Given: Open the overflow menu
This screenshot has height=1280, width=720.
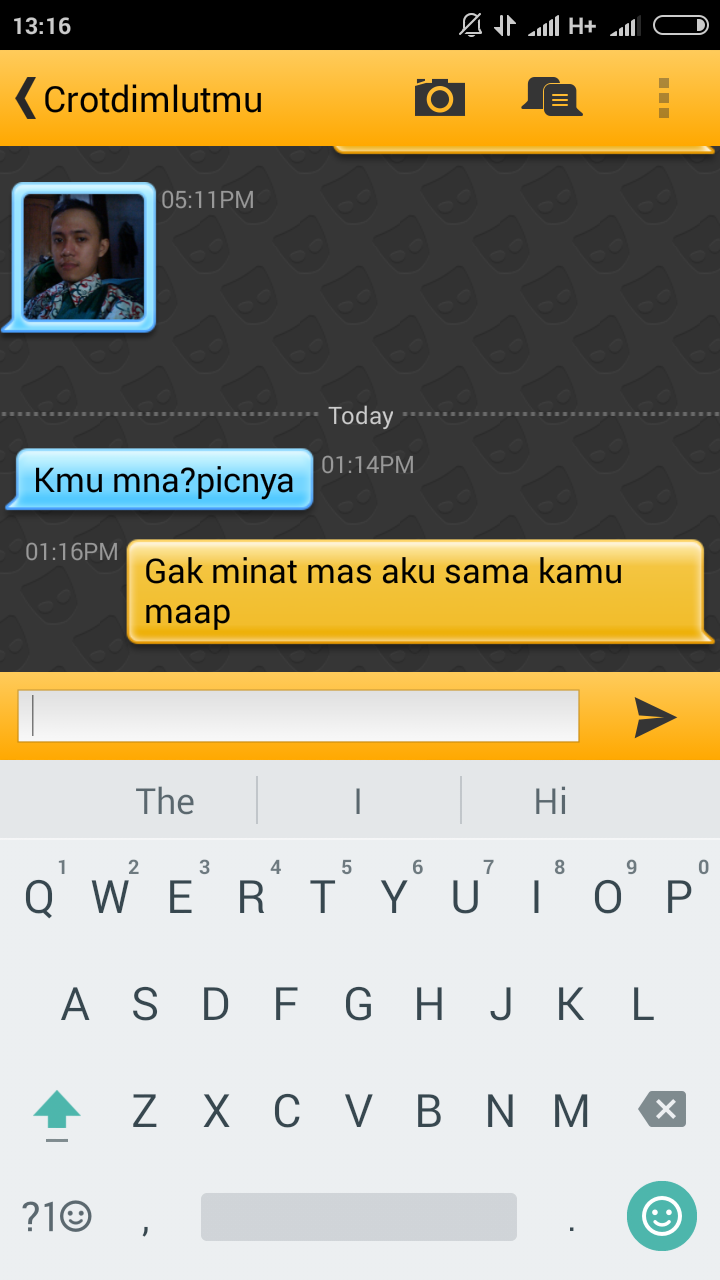Looking at the screenshot, I should click(663, 98).
